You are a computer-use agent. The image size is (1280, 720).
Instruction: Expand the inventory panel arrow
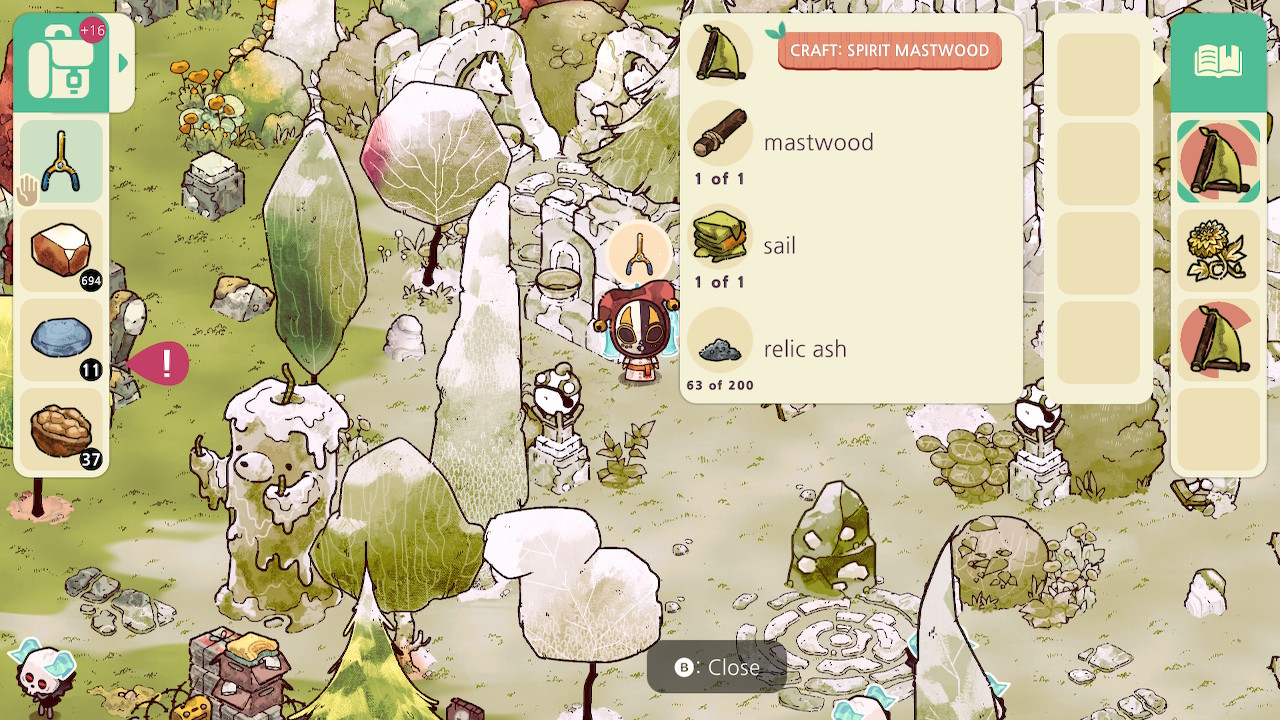[124, 63]
